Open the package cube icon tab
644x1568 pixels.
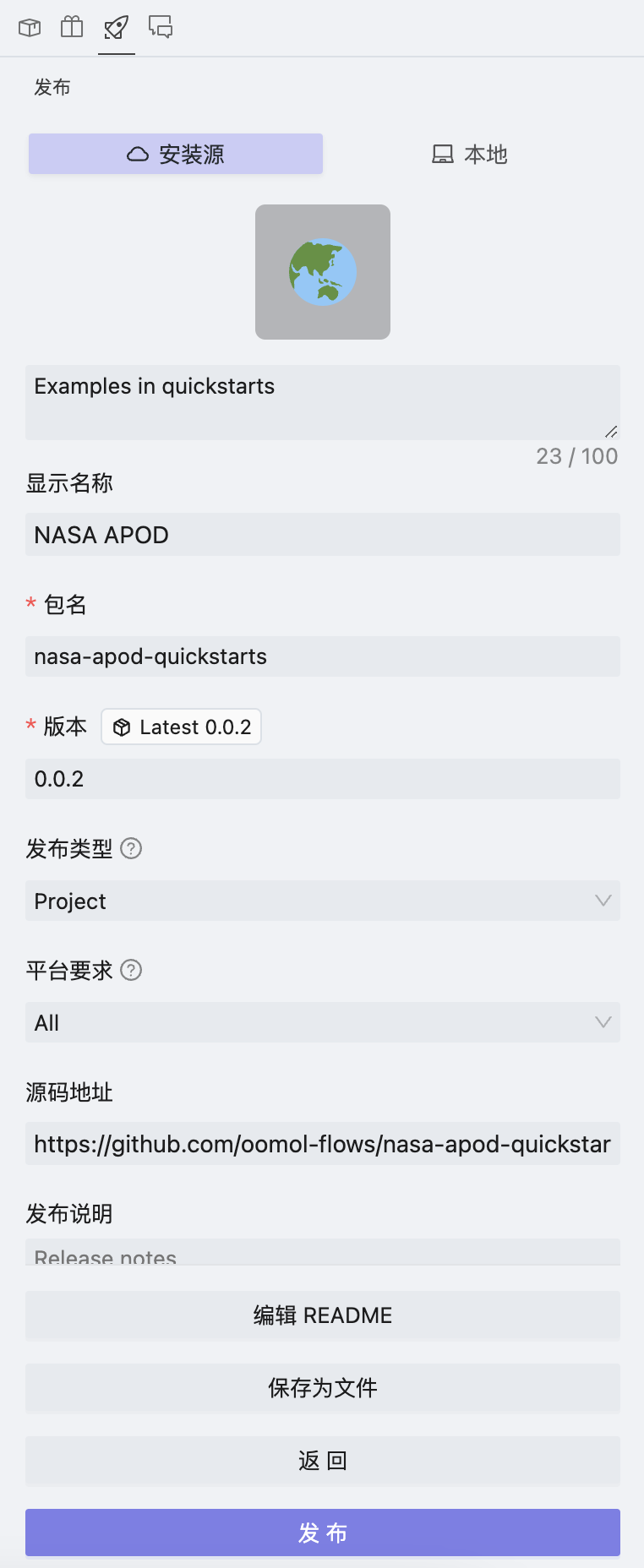(x=30, y=28)
